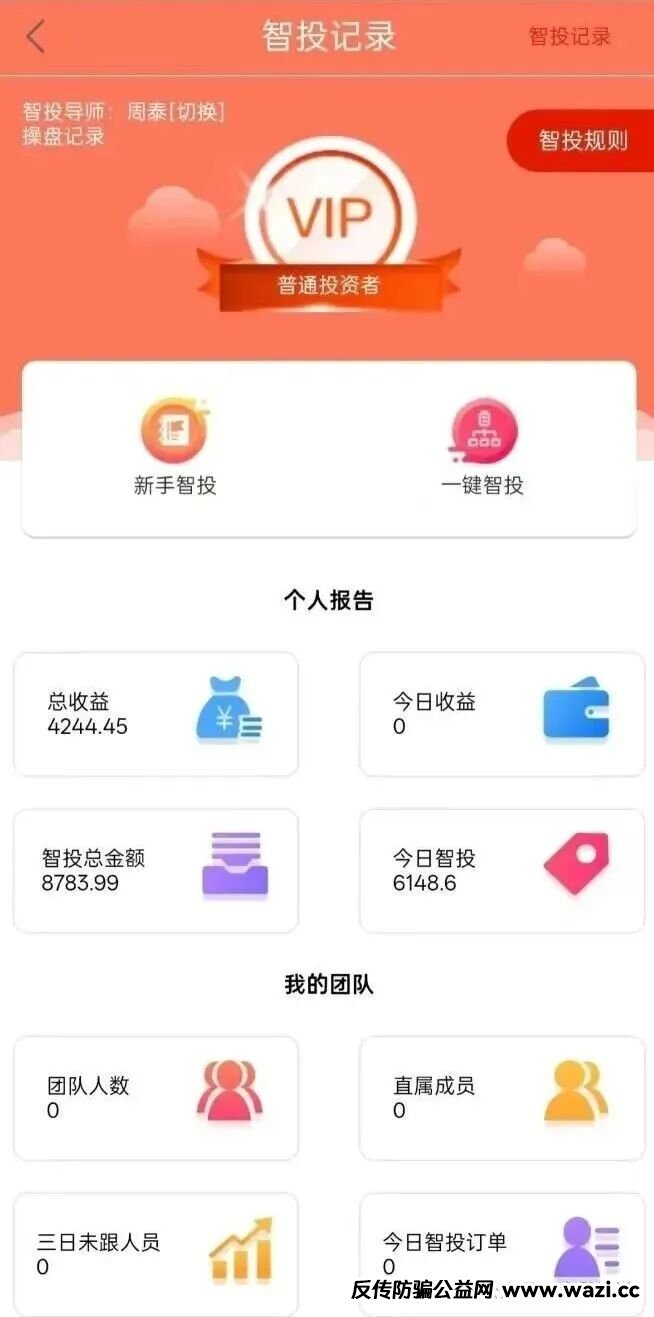The image size is (654, 1317).
Task: Open the 总收益 total earnings card
Action: coord(155,714)
